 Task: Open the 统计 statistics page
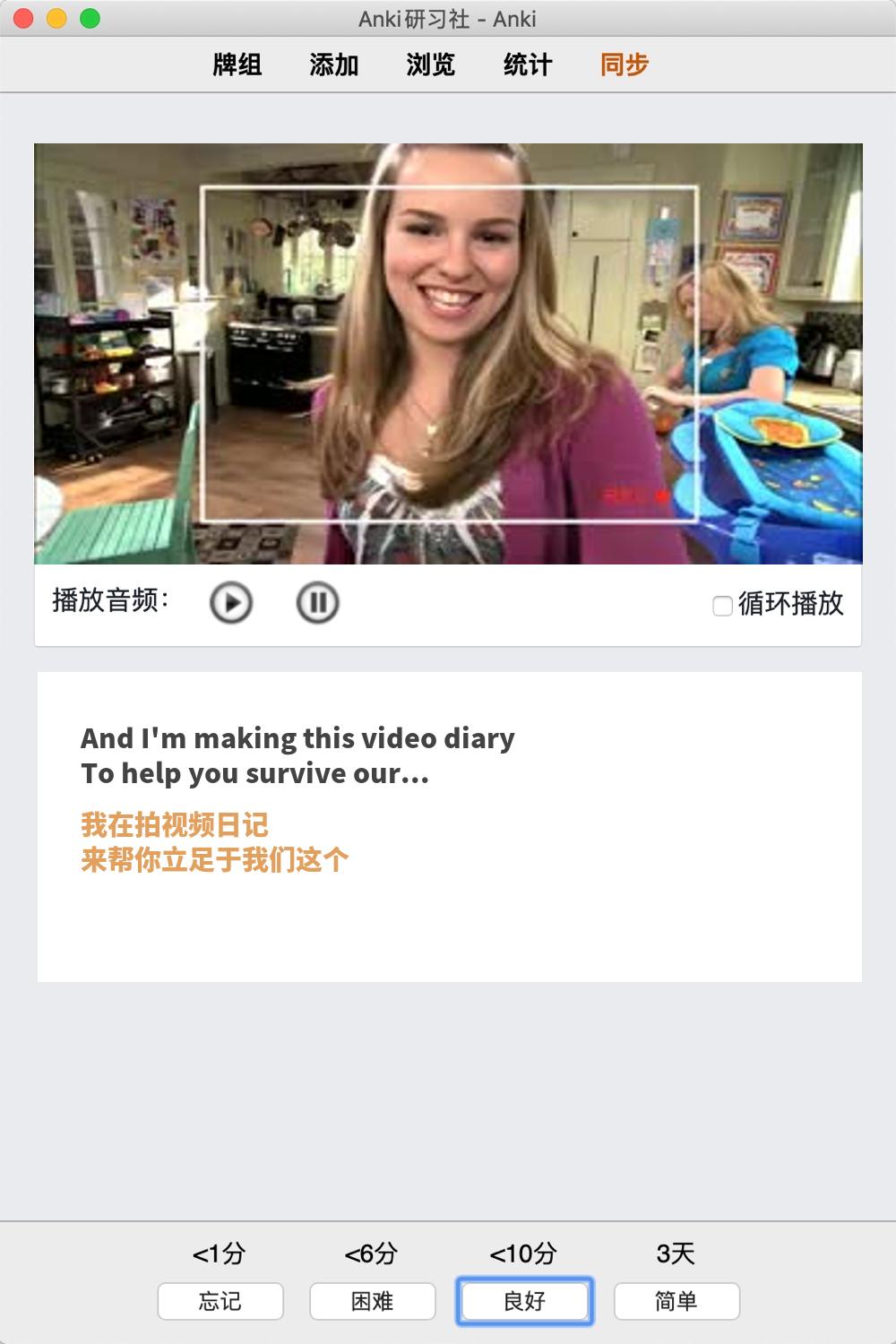tap(528, 65)
